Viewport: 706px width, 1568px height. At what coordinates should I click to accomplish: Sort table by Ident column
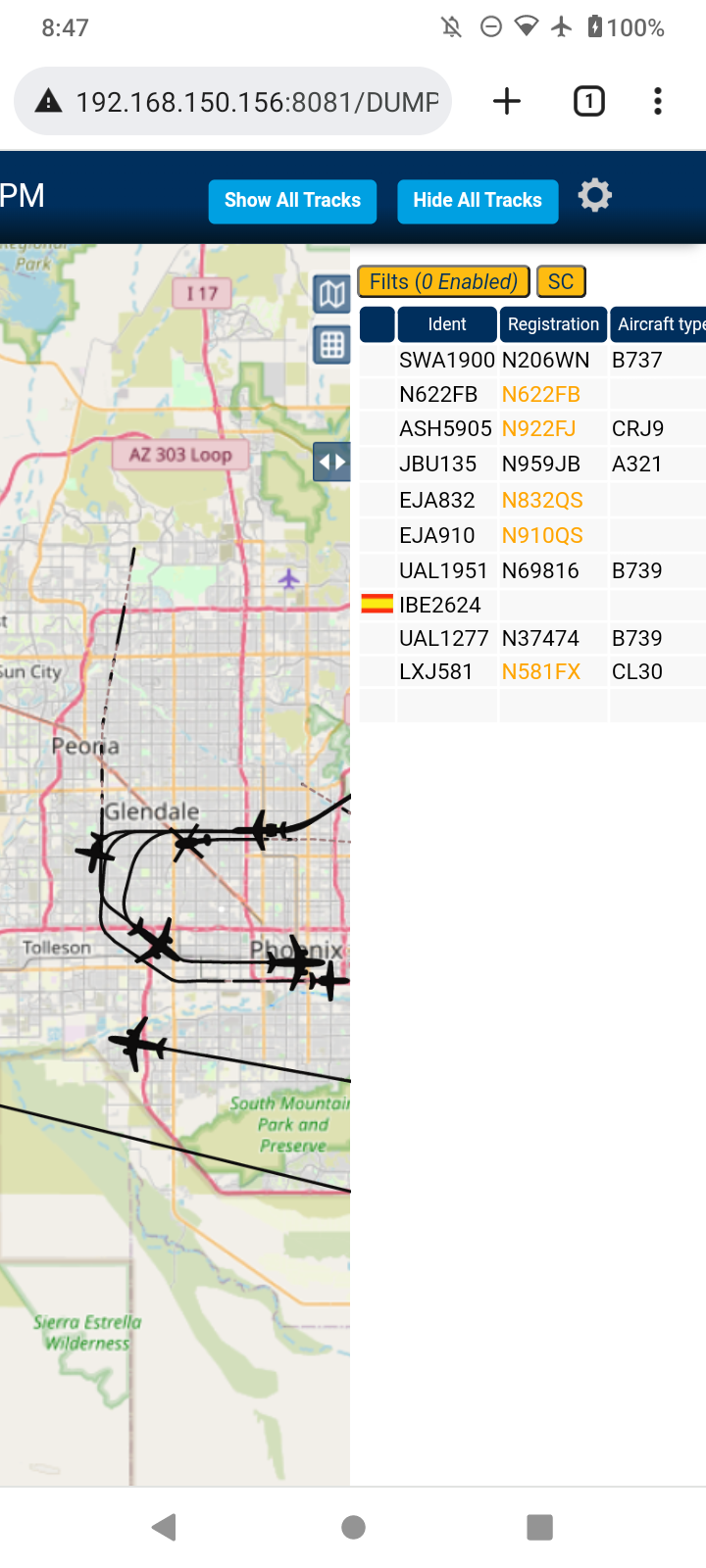pyautogui.click(x=447, y=324)
